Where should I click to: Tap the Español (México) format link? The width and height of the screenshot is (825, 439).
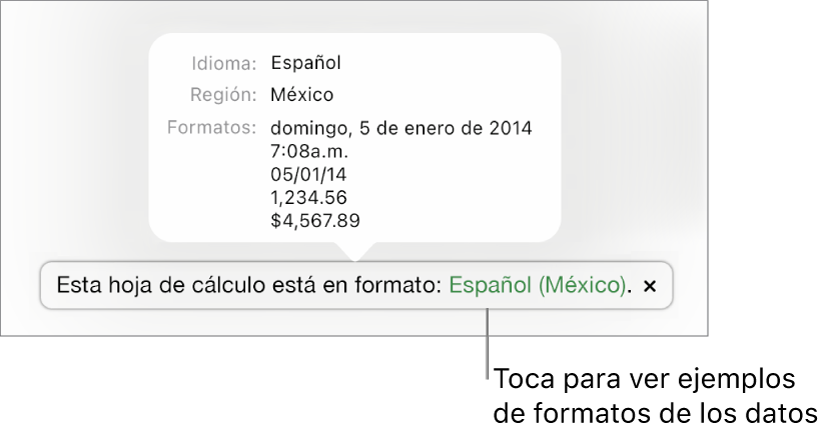coord(538,285)
